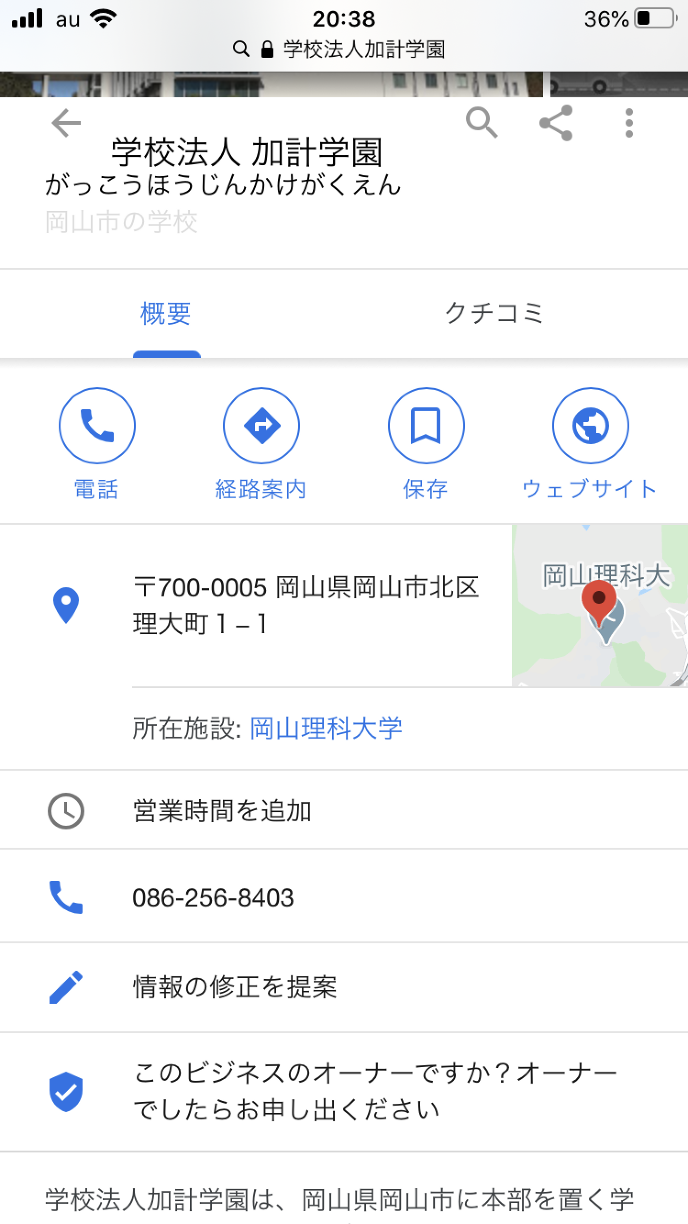Viewport: 688px width, 1224px height.
Task: Call using the 電話 button
Action: click(x=97, y=445)
